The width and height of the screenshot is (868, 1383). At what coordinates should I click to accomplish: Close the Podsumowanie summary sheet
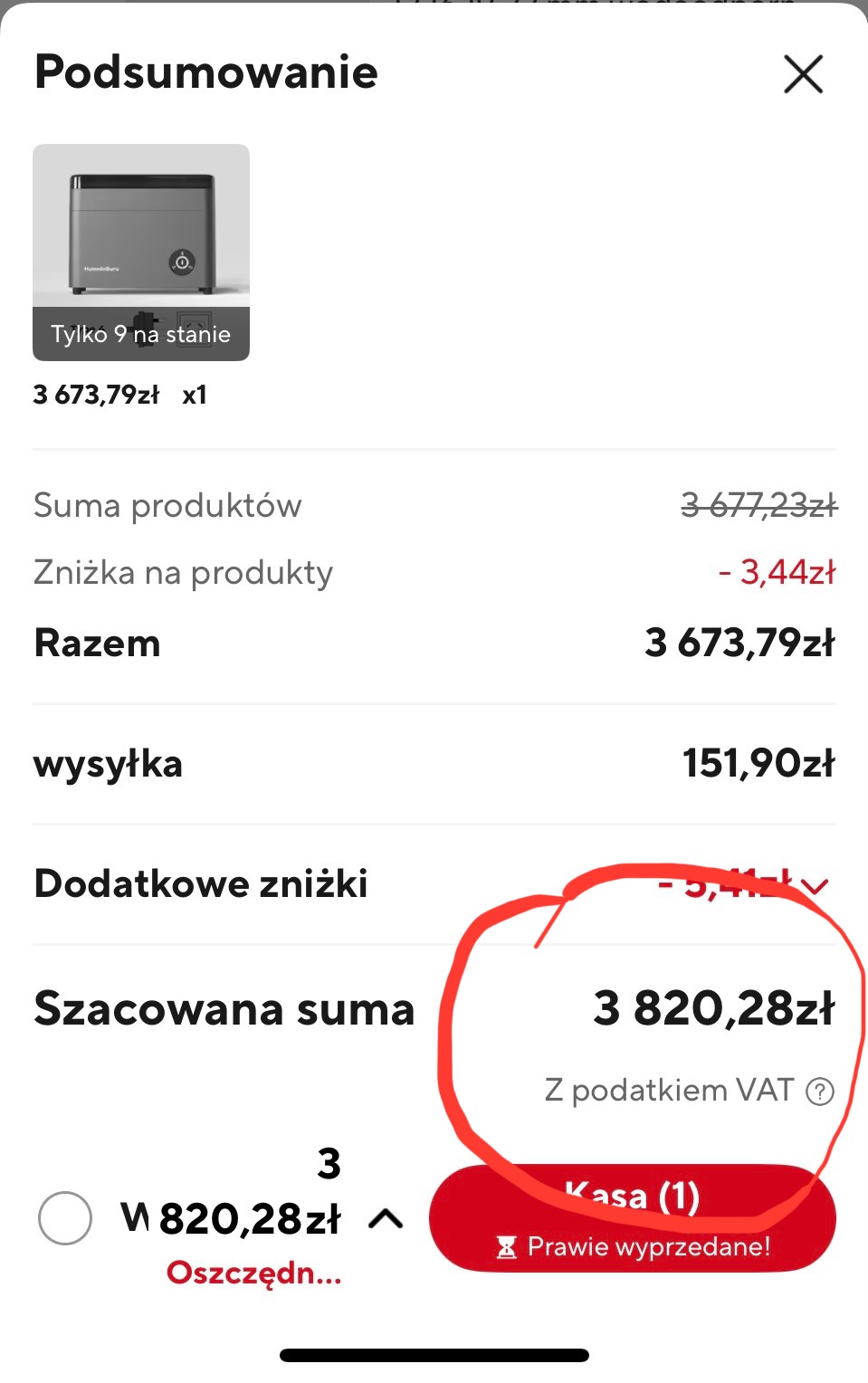803,74
